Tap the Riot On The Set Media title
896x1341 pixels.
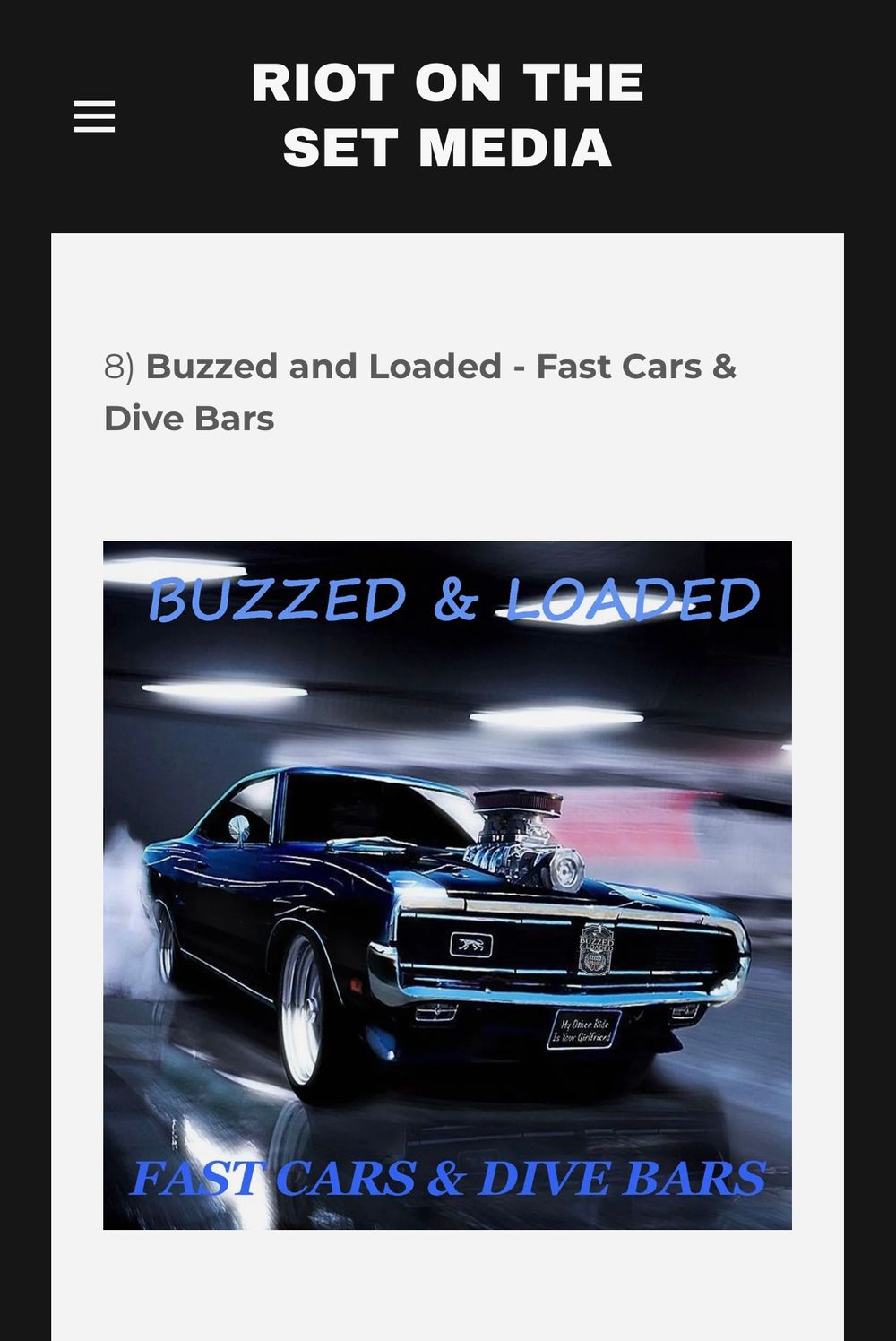447,115
